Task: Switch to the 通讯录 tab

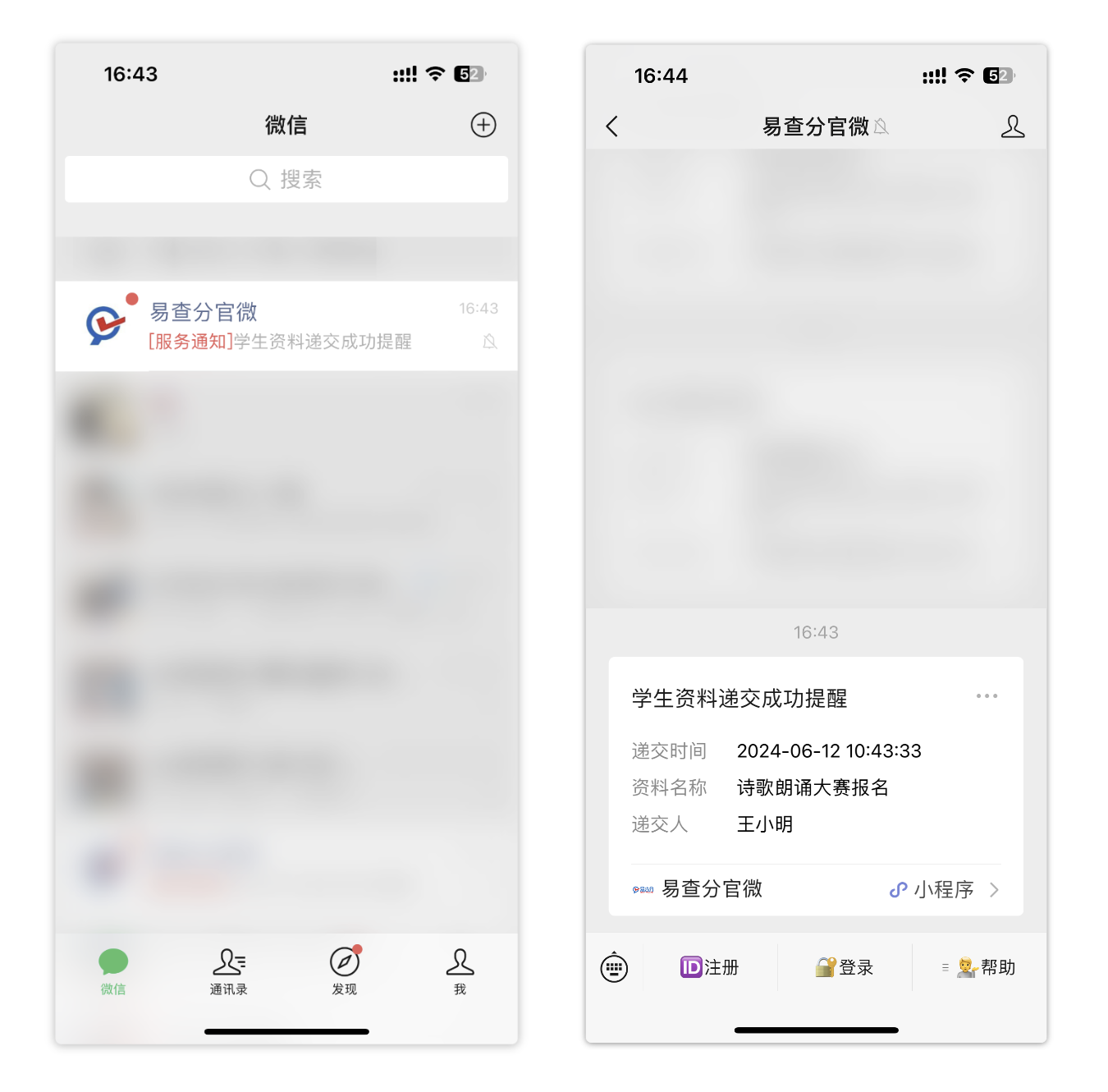Action: 228,971
